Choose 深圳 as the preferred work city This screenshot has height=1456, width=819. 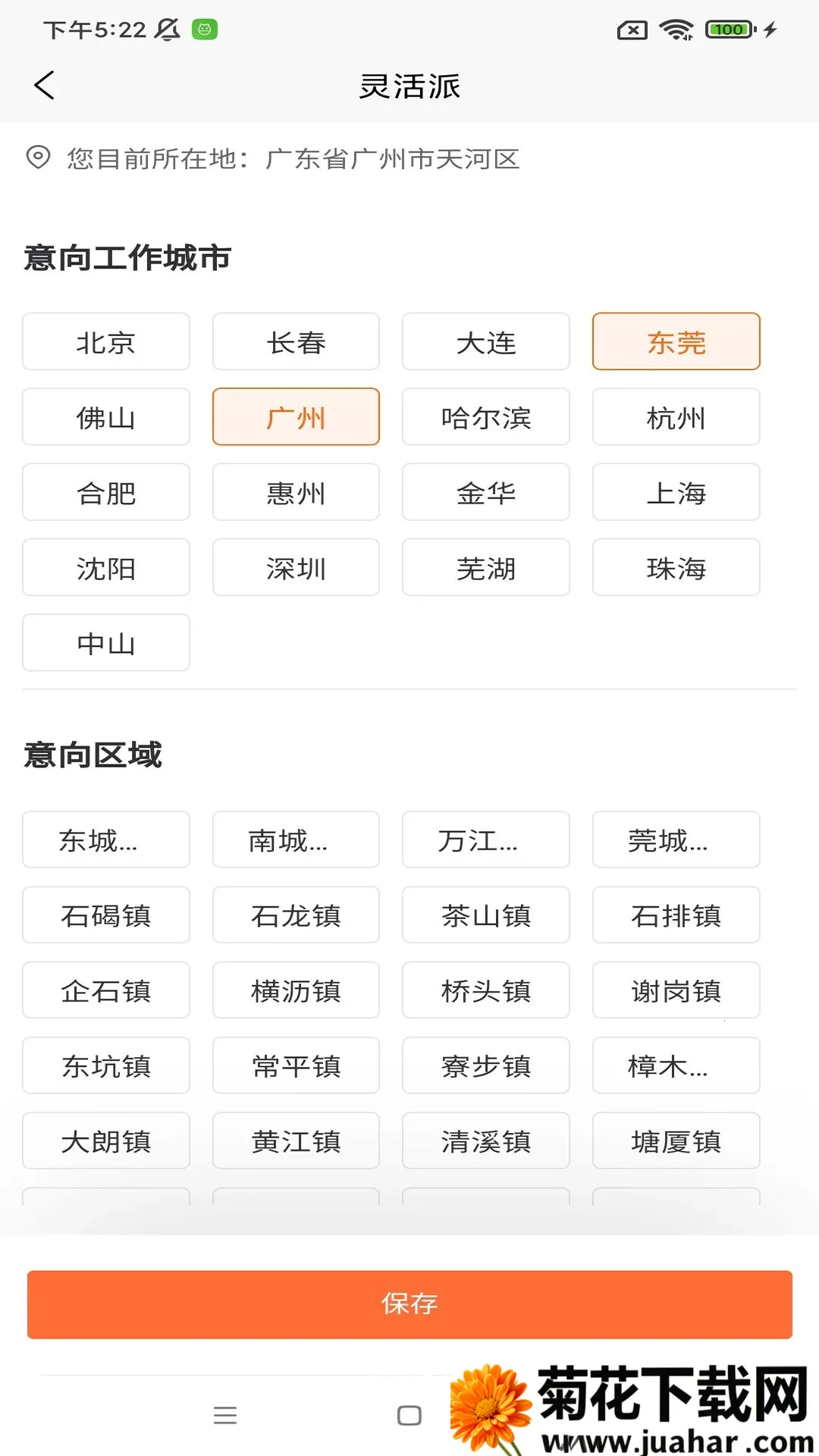[x=296, y=568]
